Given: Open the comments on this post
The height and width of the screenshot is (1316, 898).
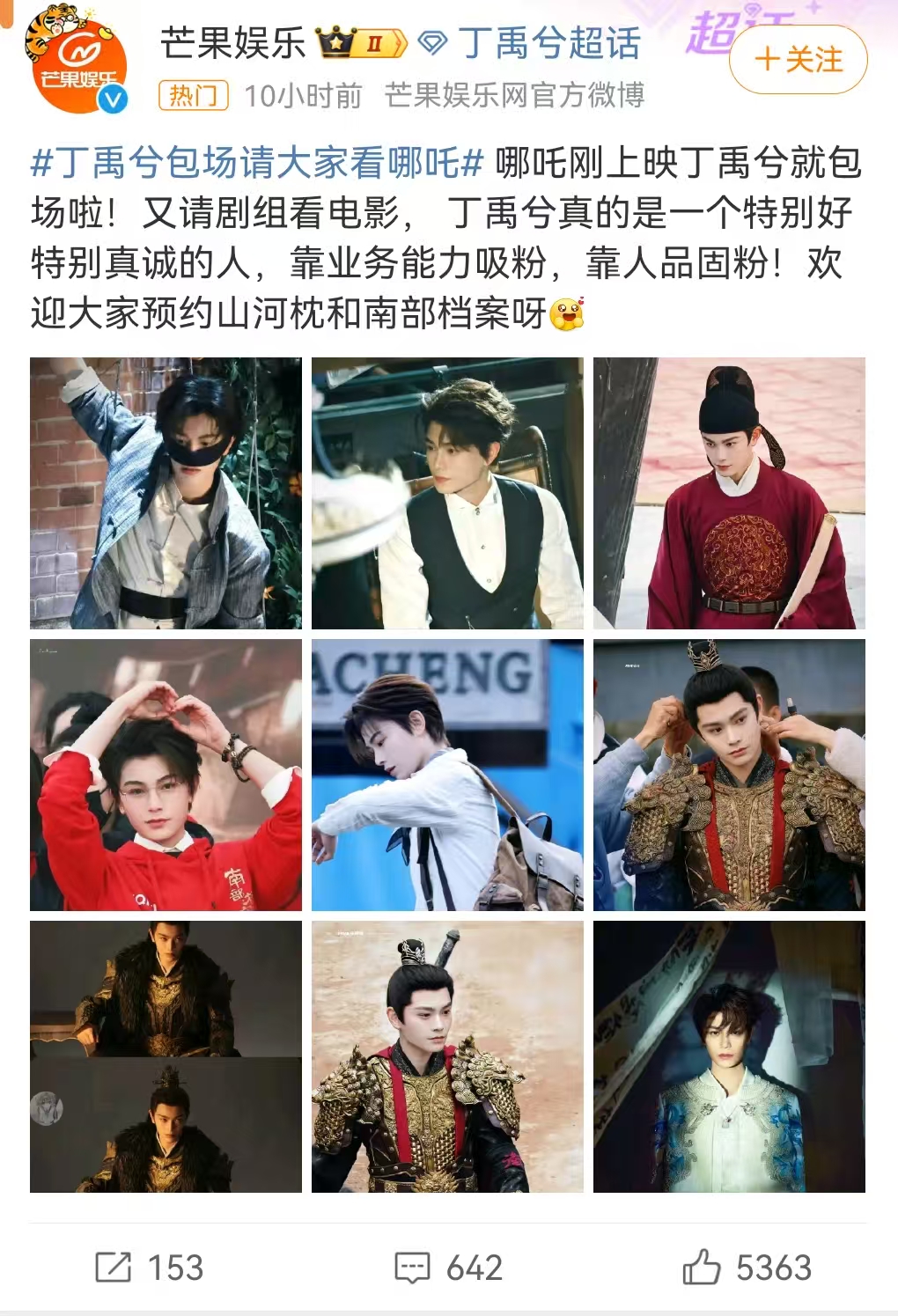Looking at the screenshot, I should [448, 1268].
